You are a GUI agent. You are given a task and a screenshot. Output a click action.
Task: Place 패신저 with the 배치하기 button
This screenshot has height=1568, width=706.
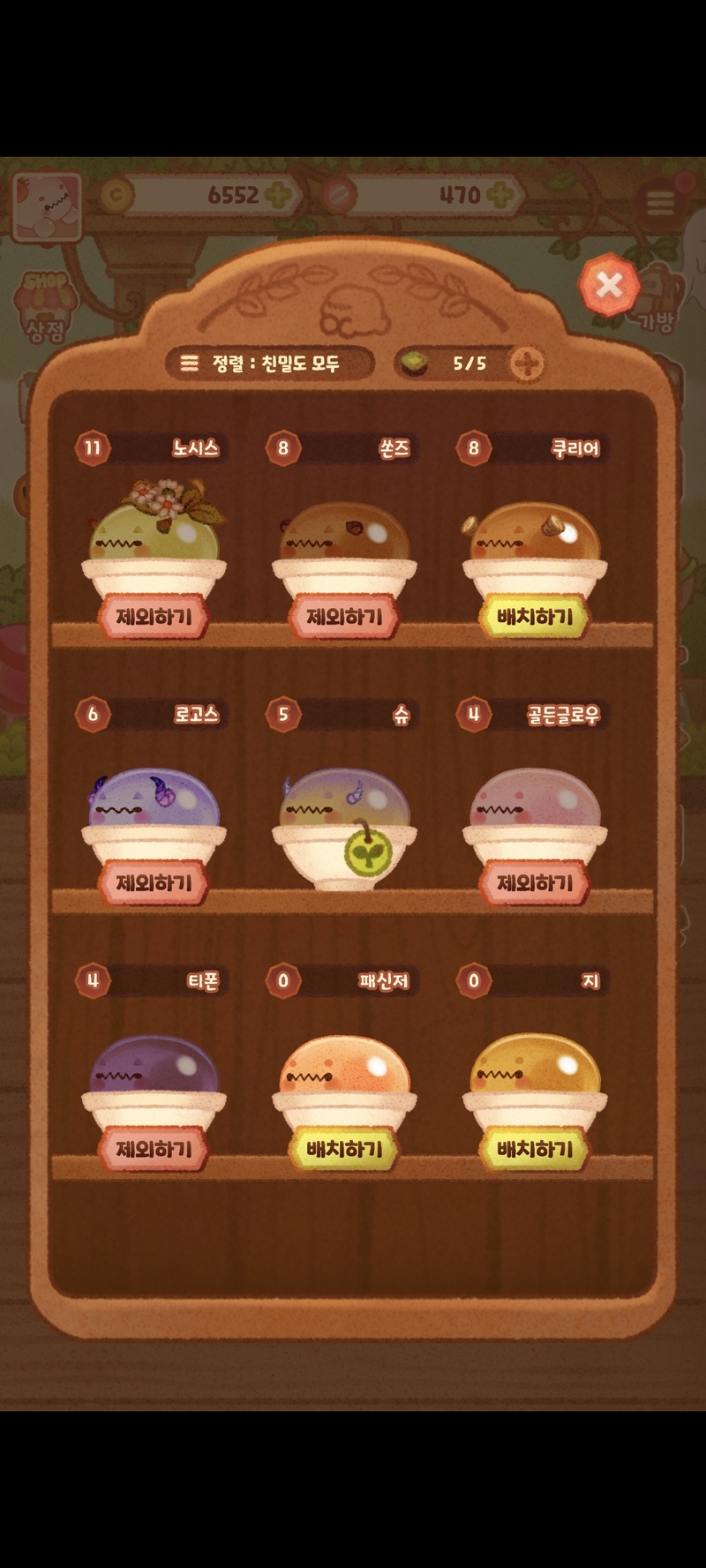pos(344,1149)
